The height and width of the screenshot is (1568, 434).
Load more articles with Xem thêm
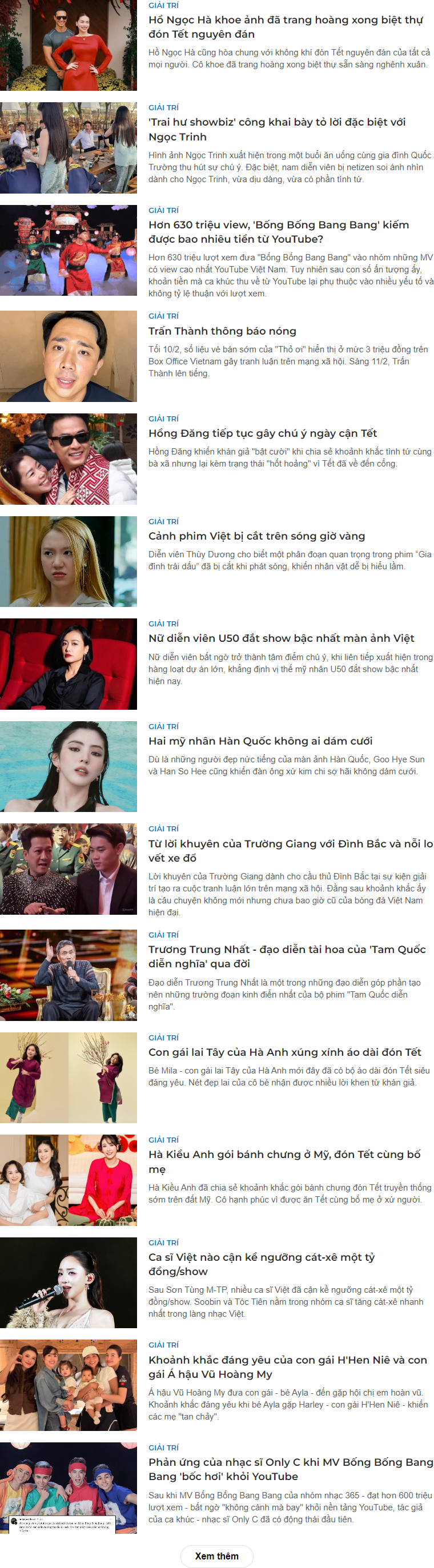point(216,1556)
